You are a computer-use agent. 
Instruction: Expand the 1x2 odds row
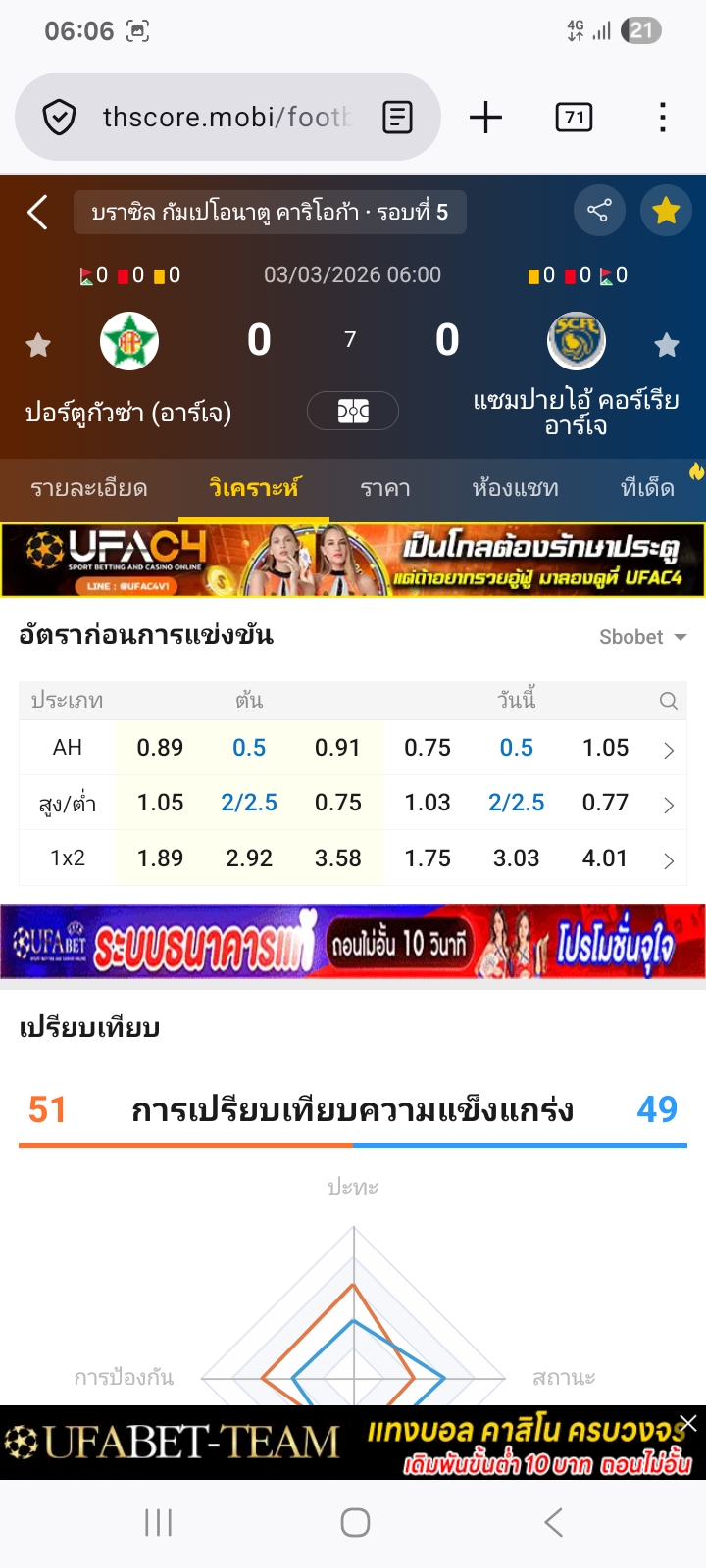coord(669,860)
